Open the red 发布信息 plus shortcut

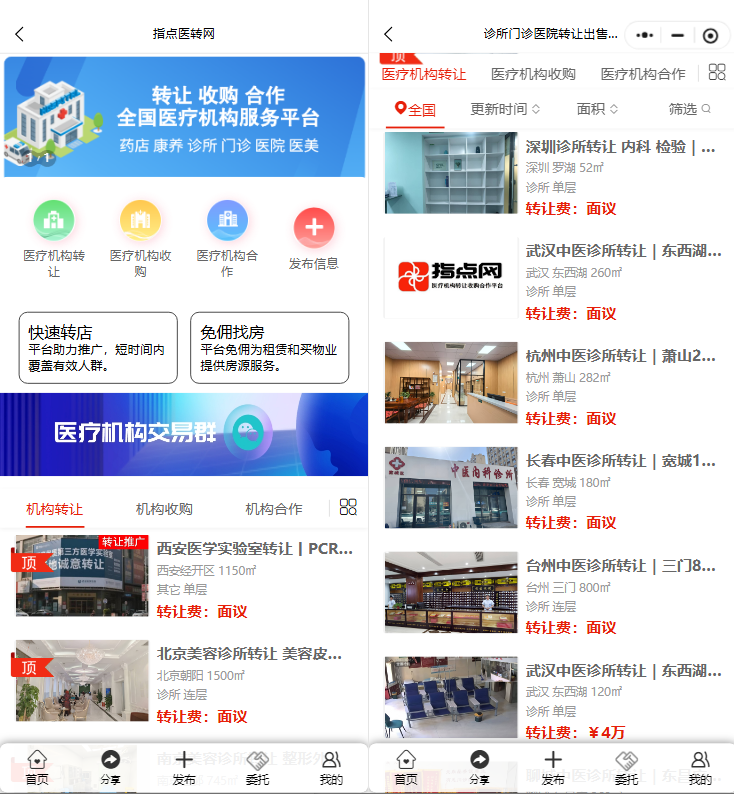pyautogui.click(x=313, y=229)
